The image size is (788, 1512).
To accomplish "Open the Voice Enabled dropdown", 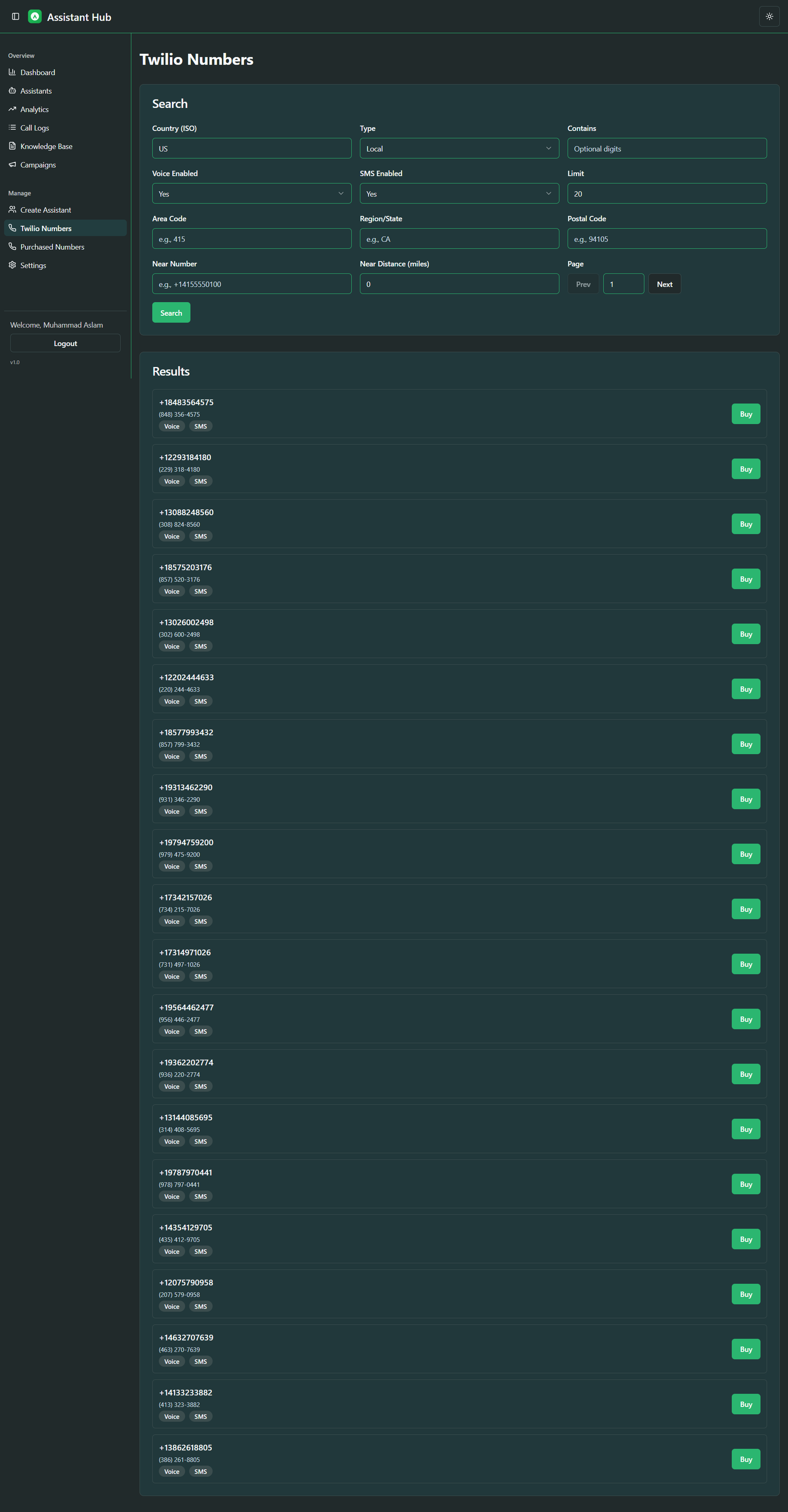I will pos(251,194).
